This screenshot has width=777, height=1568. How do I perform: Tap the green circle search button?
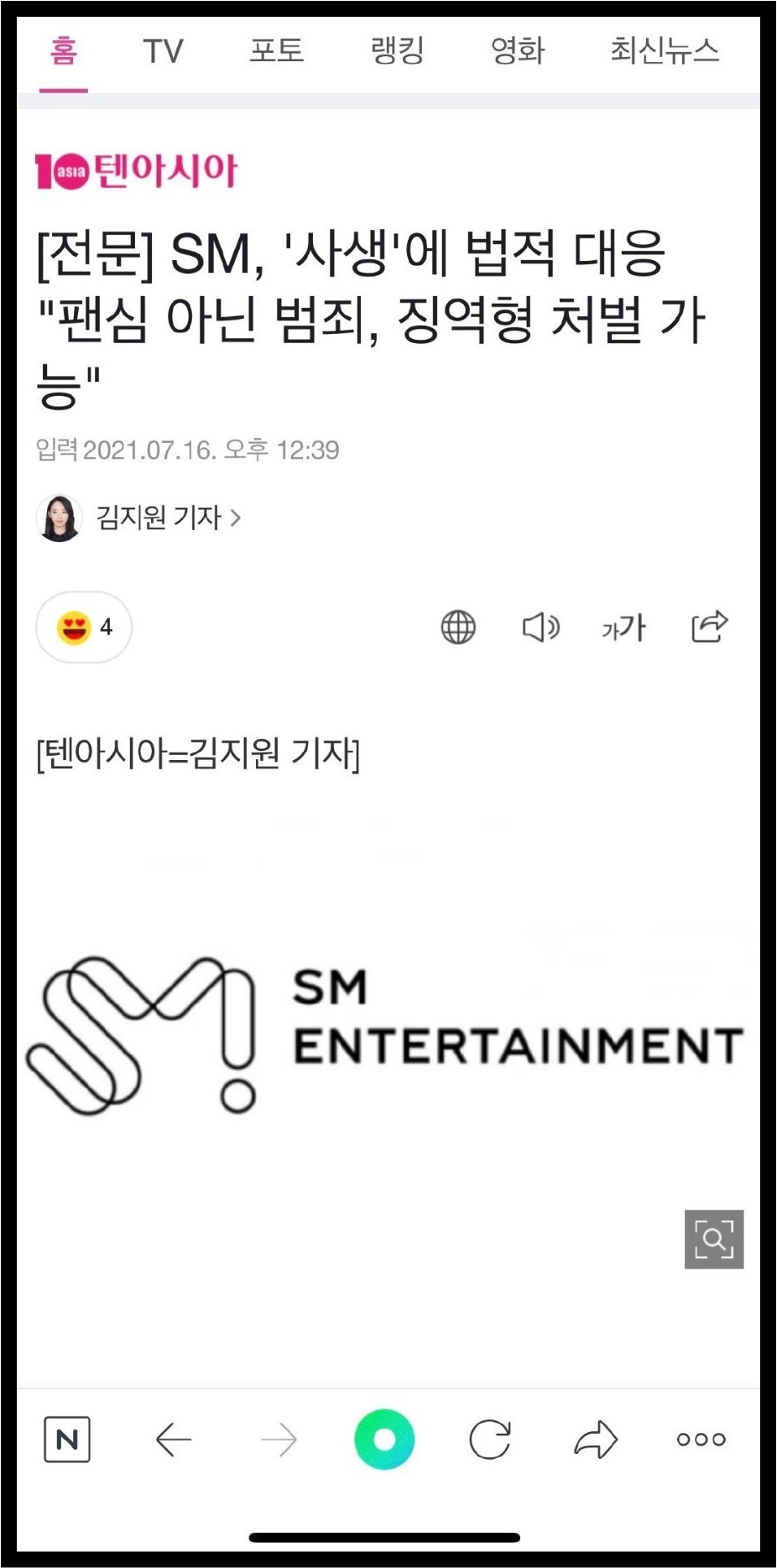(x=384, y=1440)
